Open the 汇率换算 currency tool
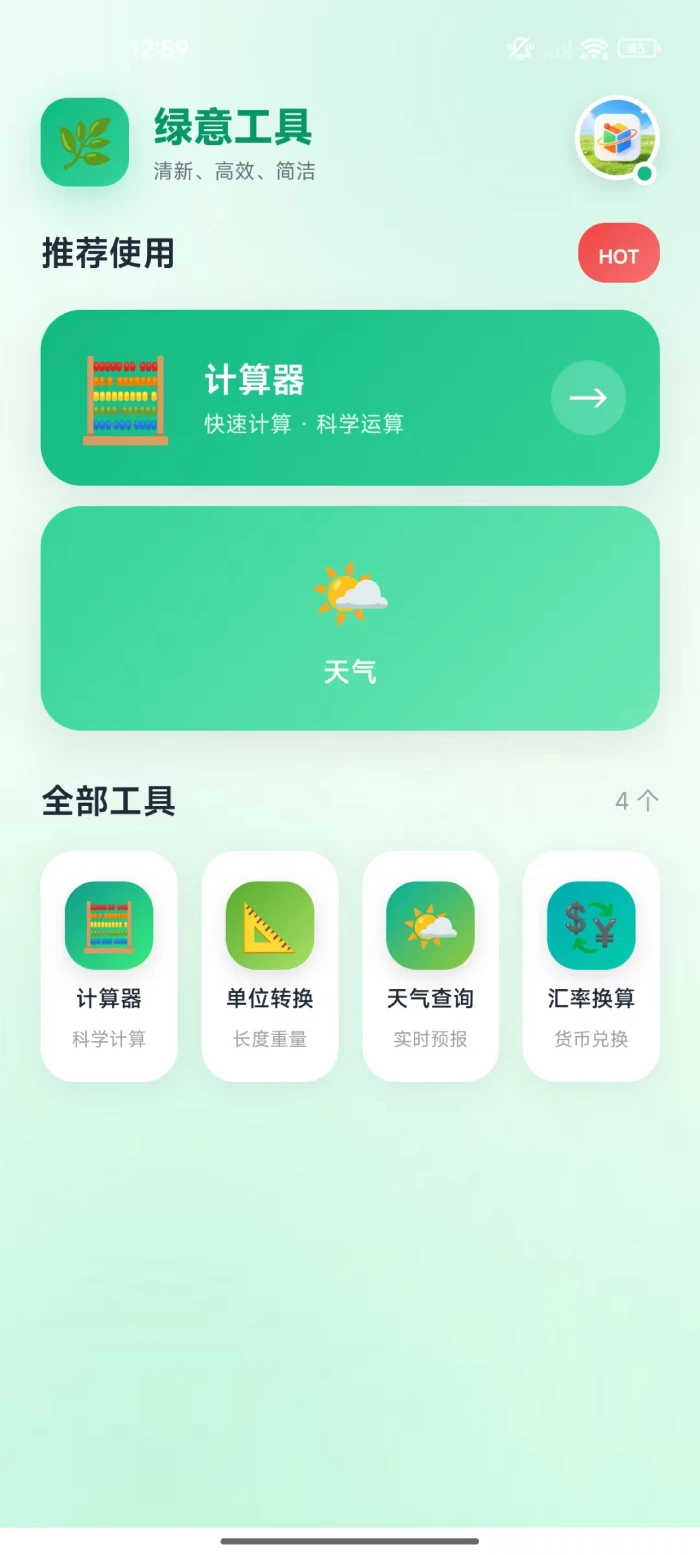Viewport: 700px width, 1555px height. 591,965
